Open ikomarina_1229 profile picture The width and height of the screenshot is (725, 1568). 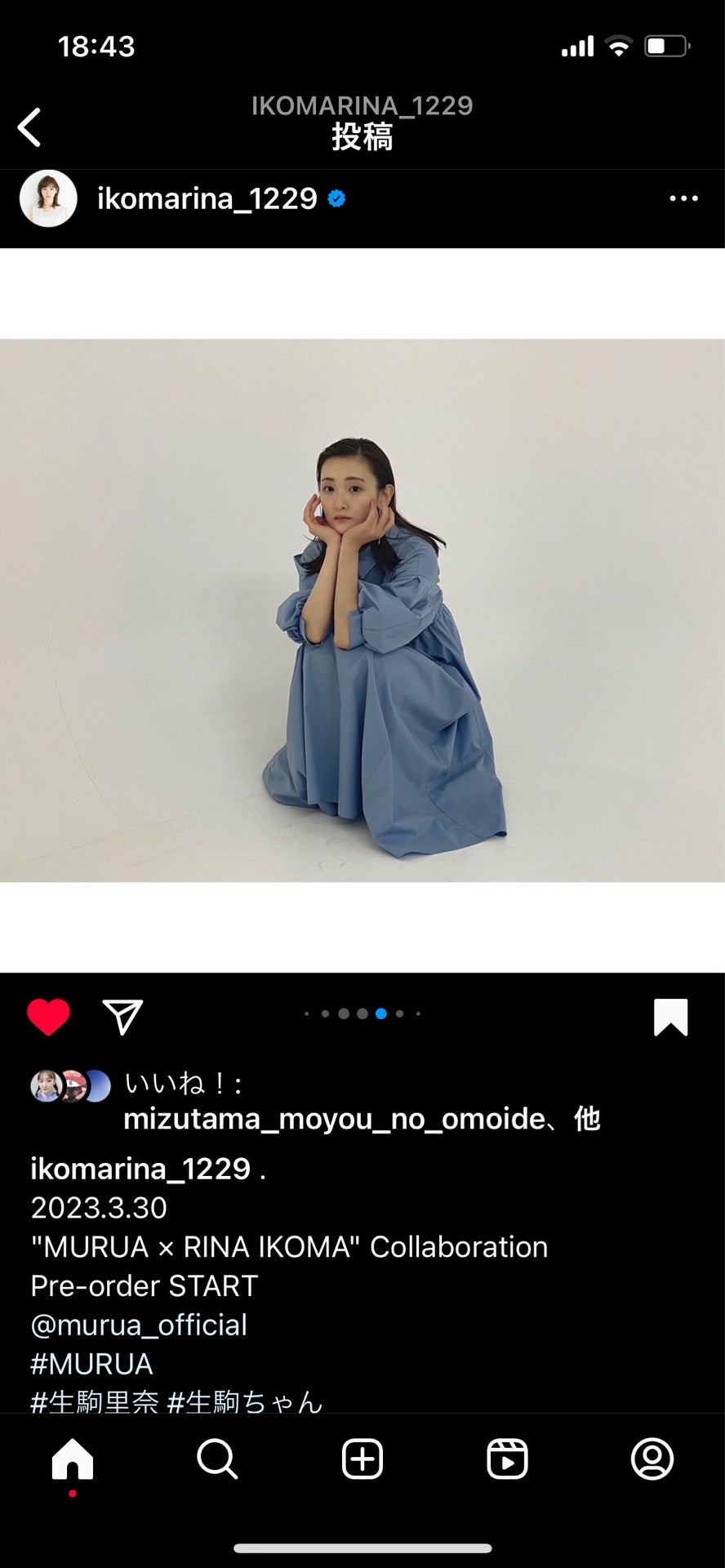48,198
